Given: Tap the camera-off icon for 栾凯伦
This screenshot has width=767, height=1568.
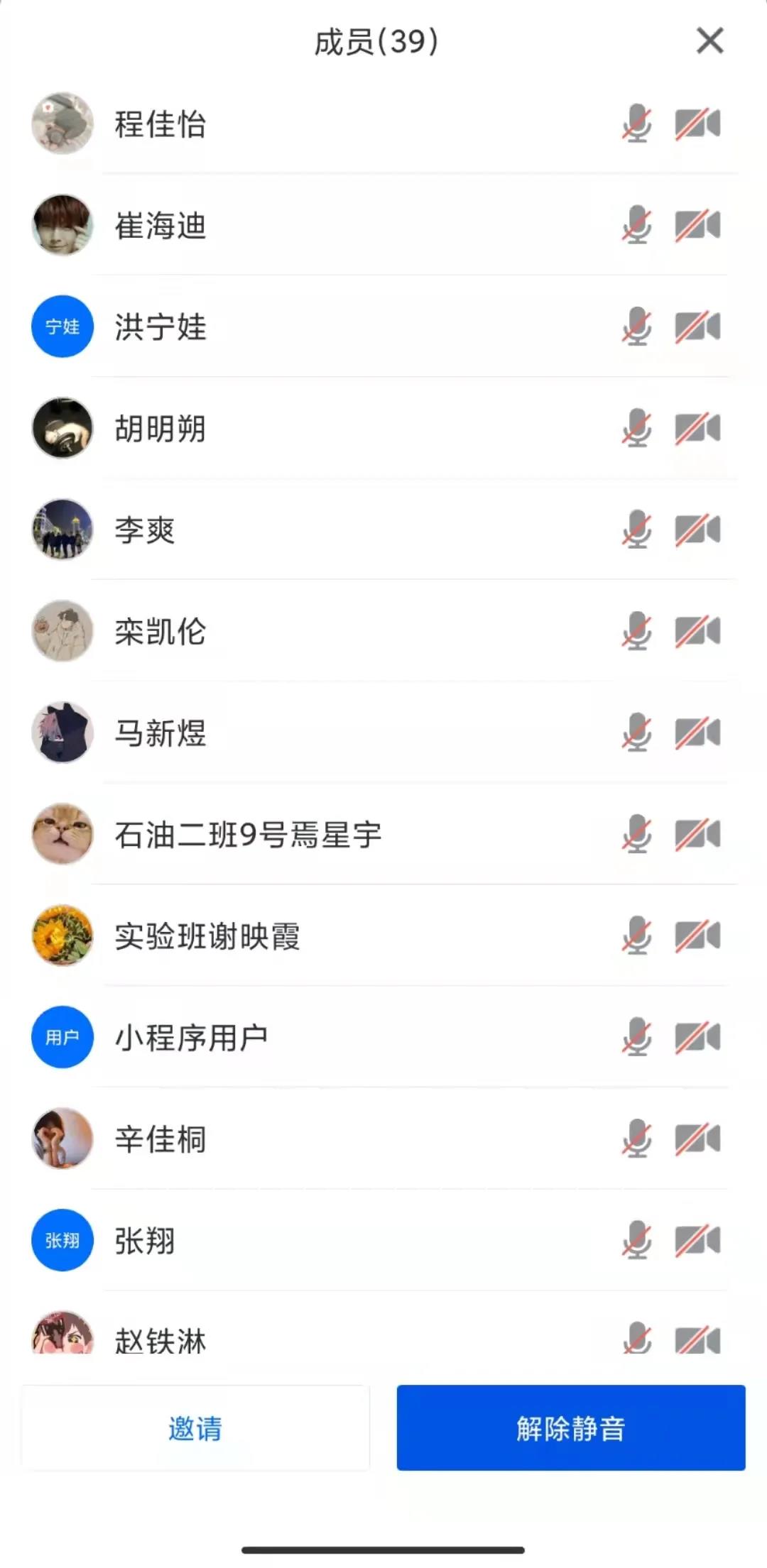Looking at the screenshot, I should pos(697,631).
